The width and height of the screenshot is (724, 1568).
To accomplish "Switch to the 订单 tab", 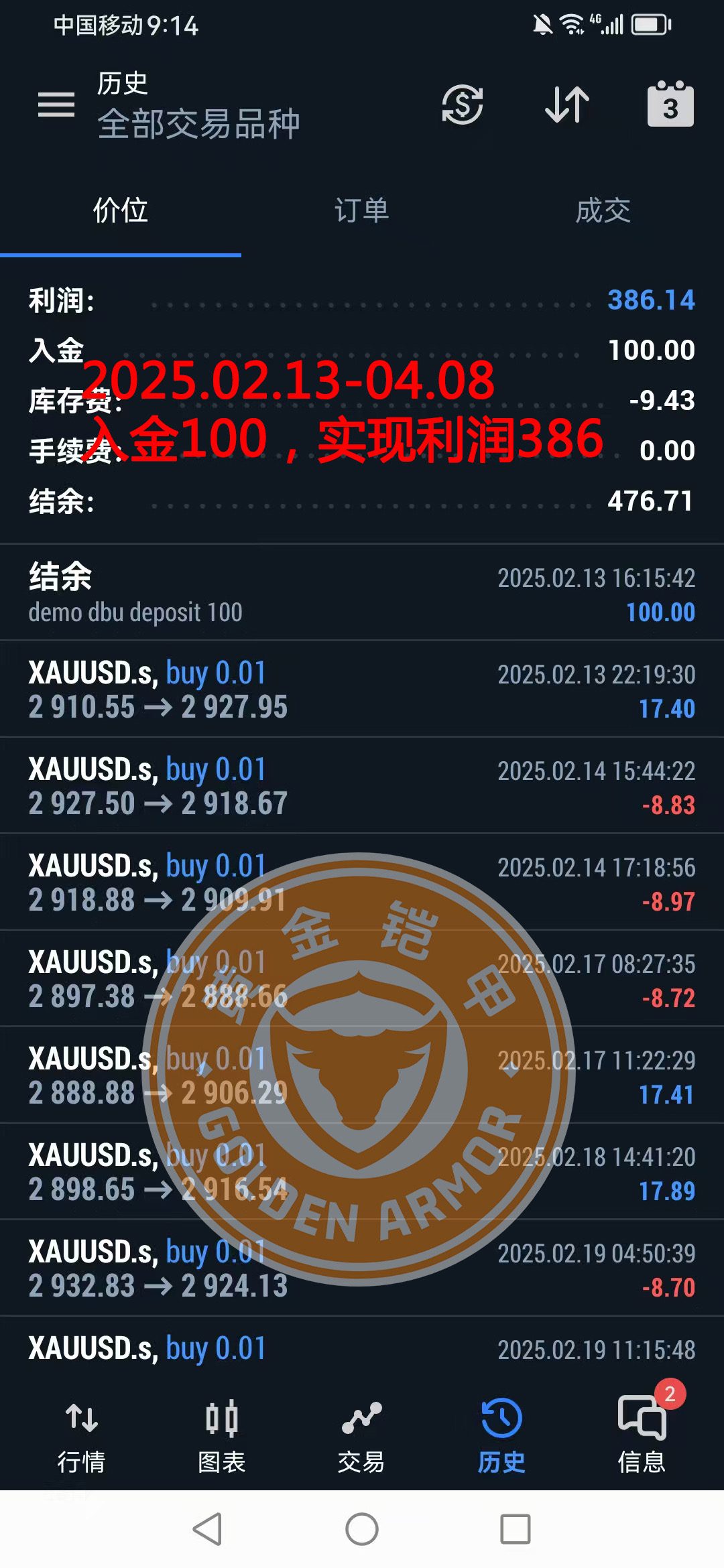I will tap(362, 210).
